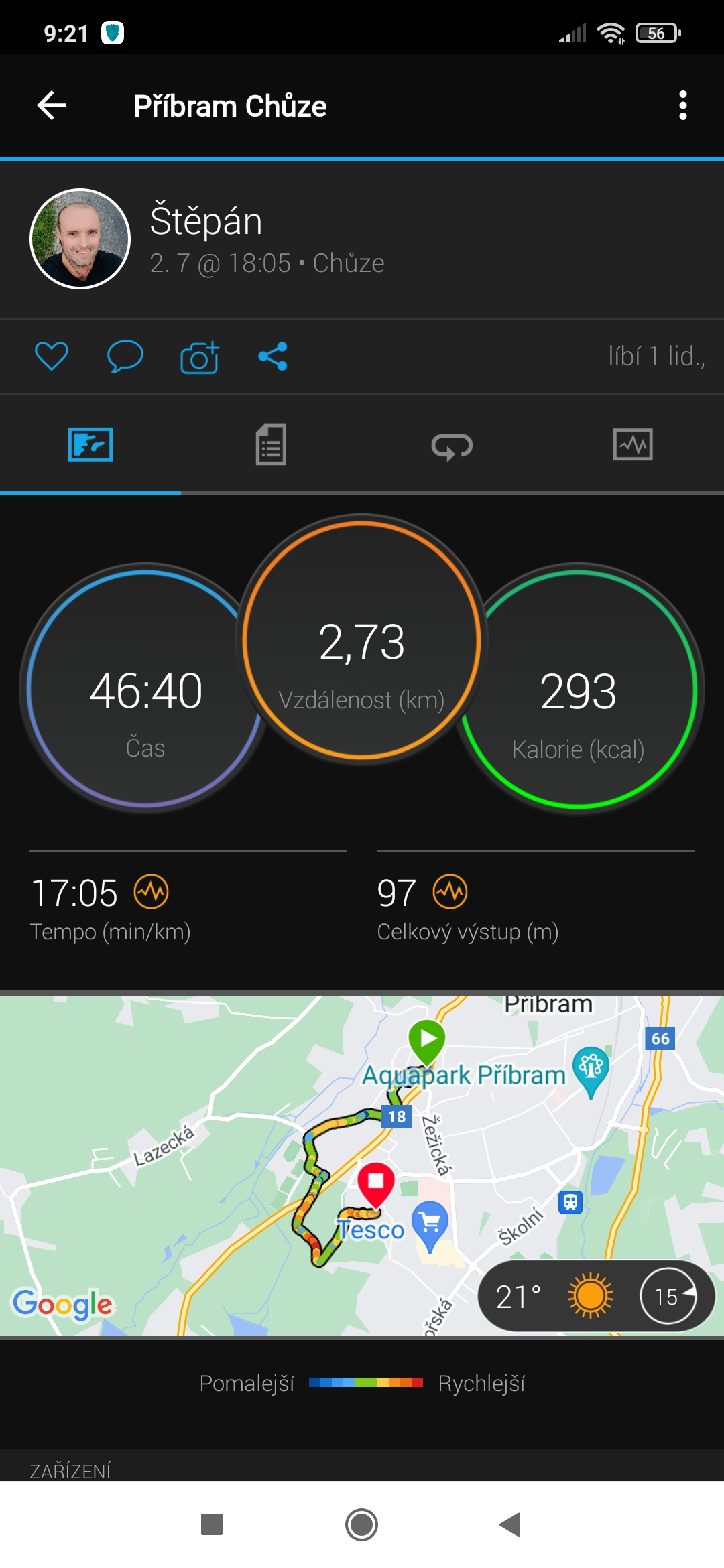Image resolution: width=724 pixels, height=1568 pixels.
Task: Go back using the arrow
Action: [x=52, y=106]
